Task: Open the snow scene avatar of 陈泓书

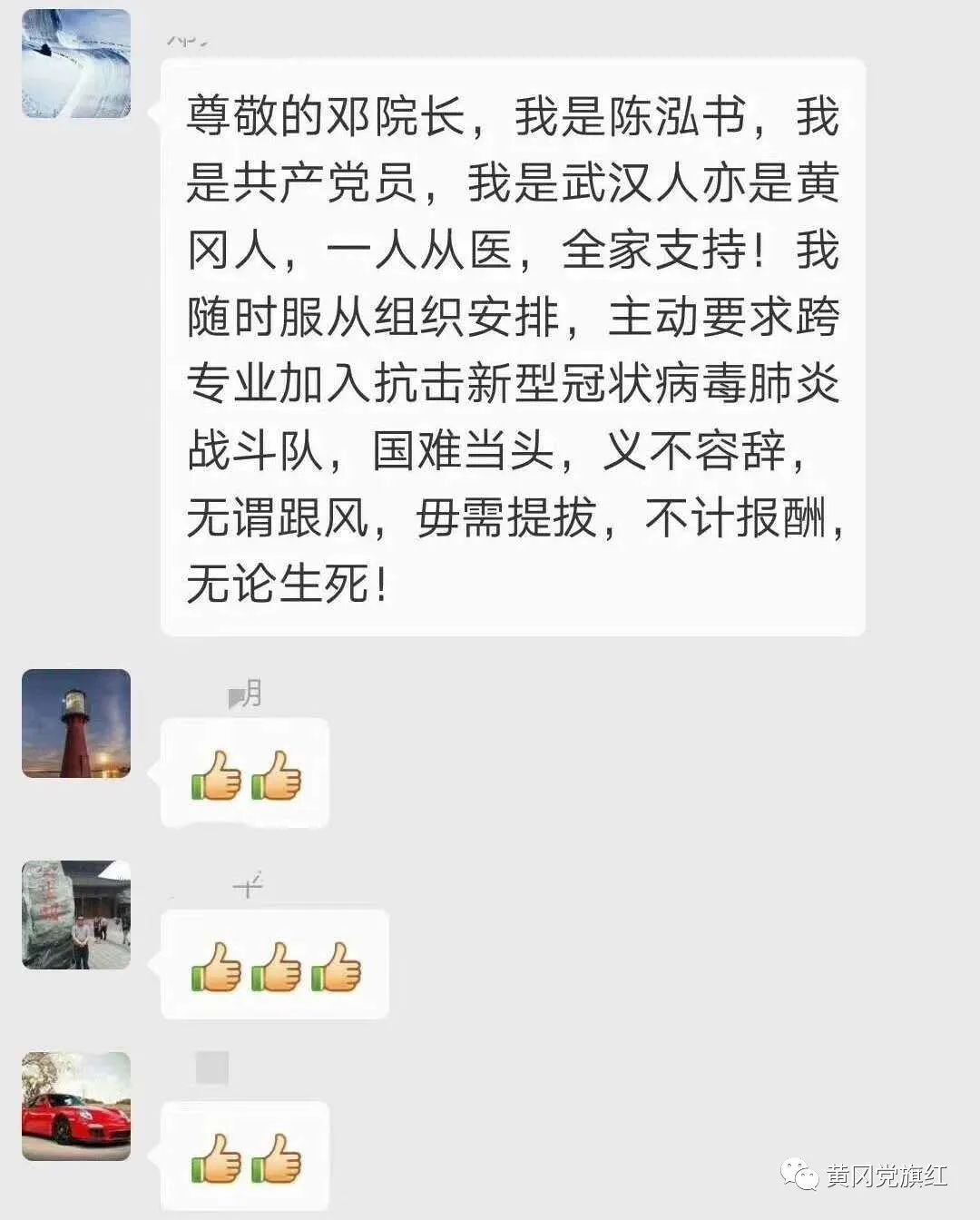Action: pos(77,64)
